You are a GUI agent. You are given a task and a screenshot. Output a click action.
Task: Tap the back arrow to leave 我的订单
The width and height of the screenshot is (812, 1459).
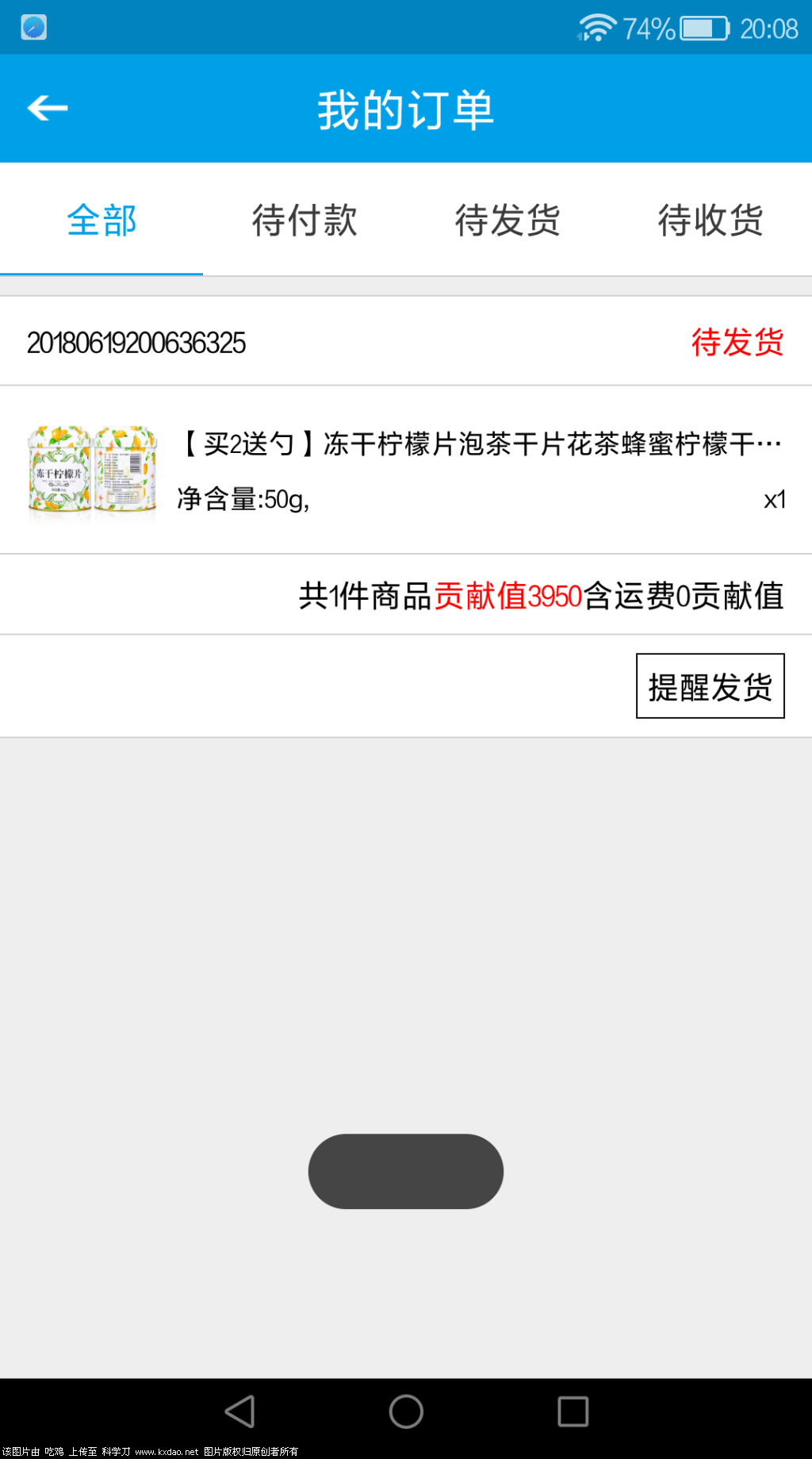(46, 107)
